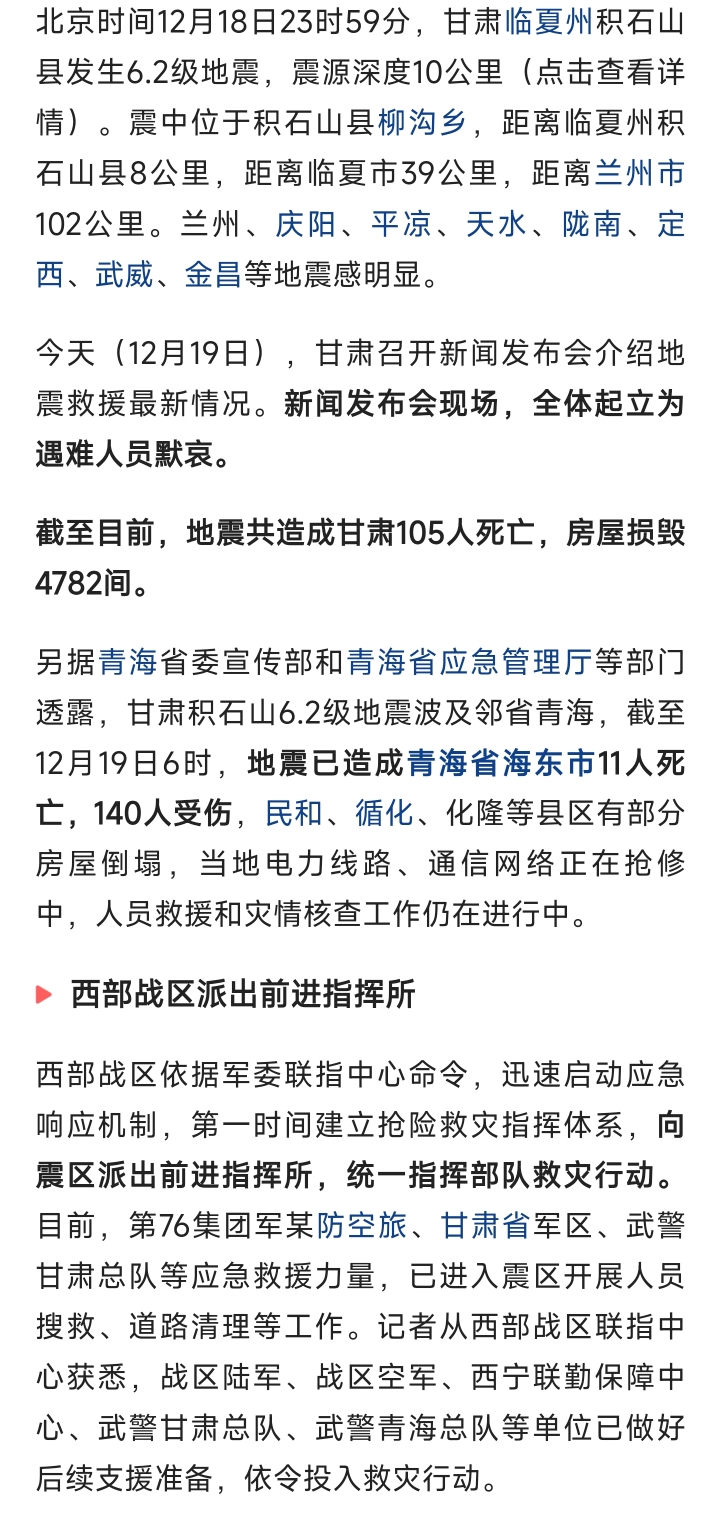
Task: Follow the 庆阳 link
Action: coord(305,224)
